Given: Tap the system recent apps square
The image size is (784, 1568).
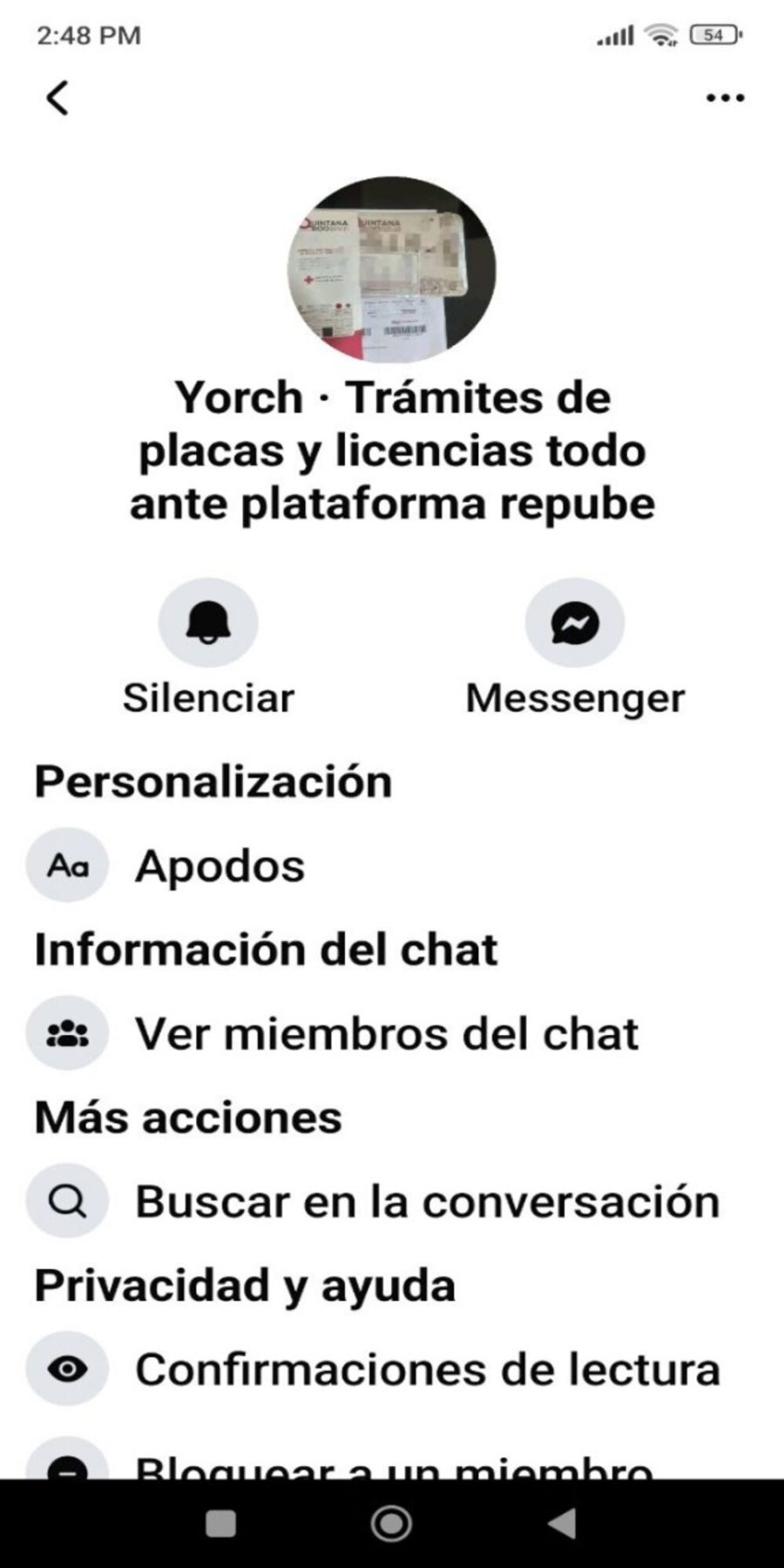Looking at the screenshot, I should [x=220, y=1524].
